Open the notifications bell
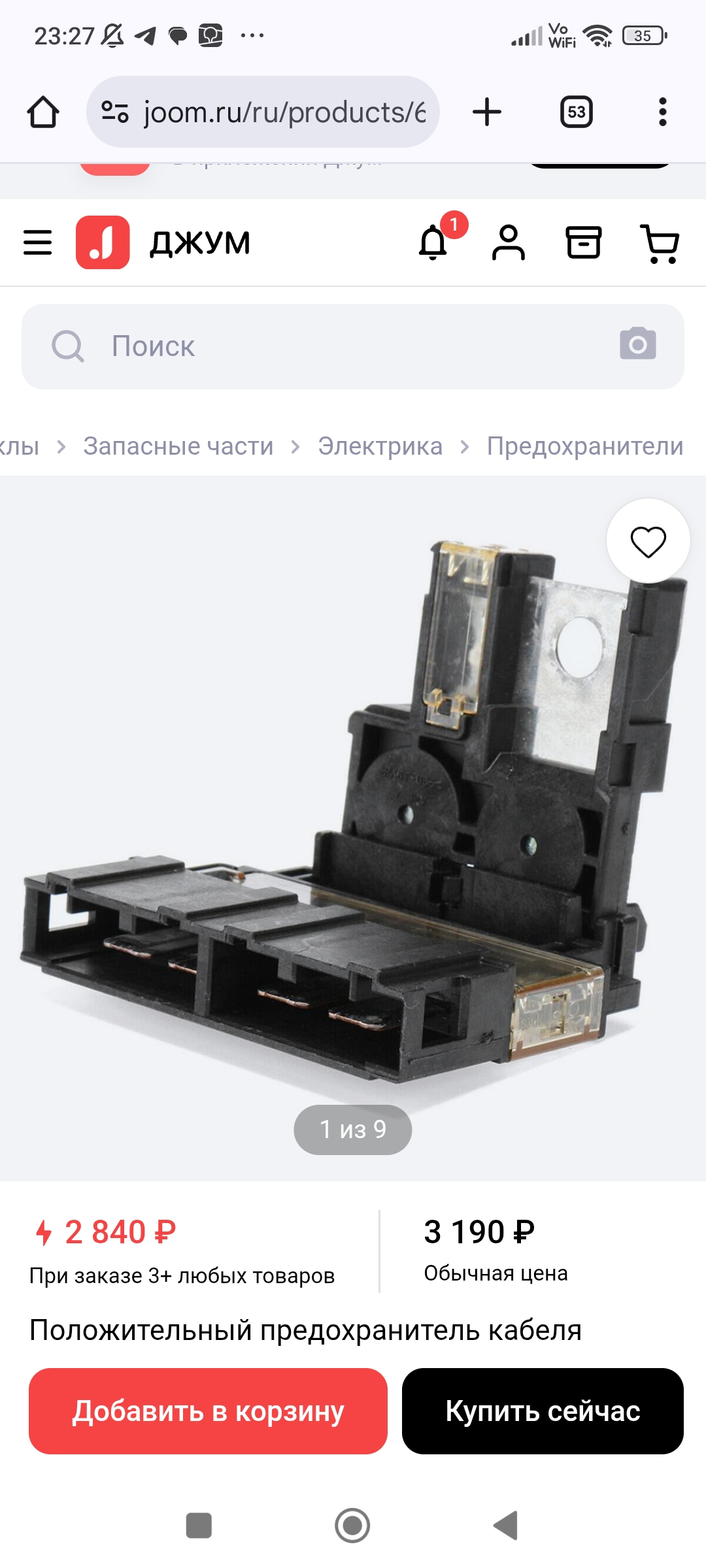The image size is (706, 1568). [x=433, y=242]
